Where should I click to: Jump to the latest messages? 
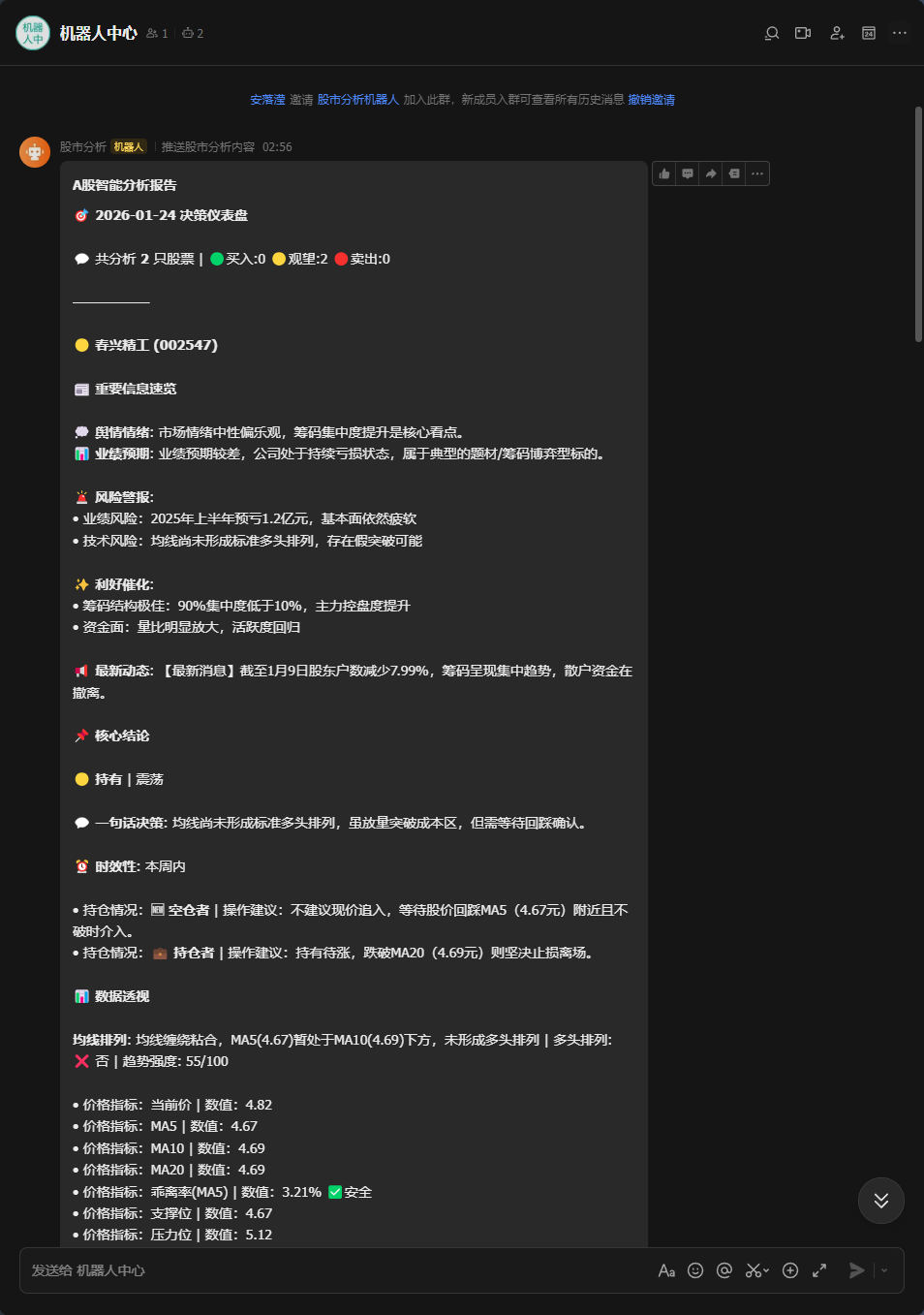coord(880,1201)
